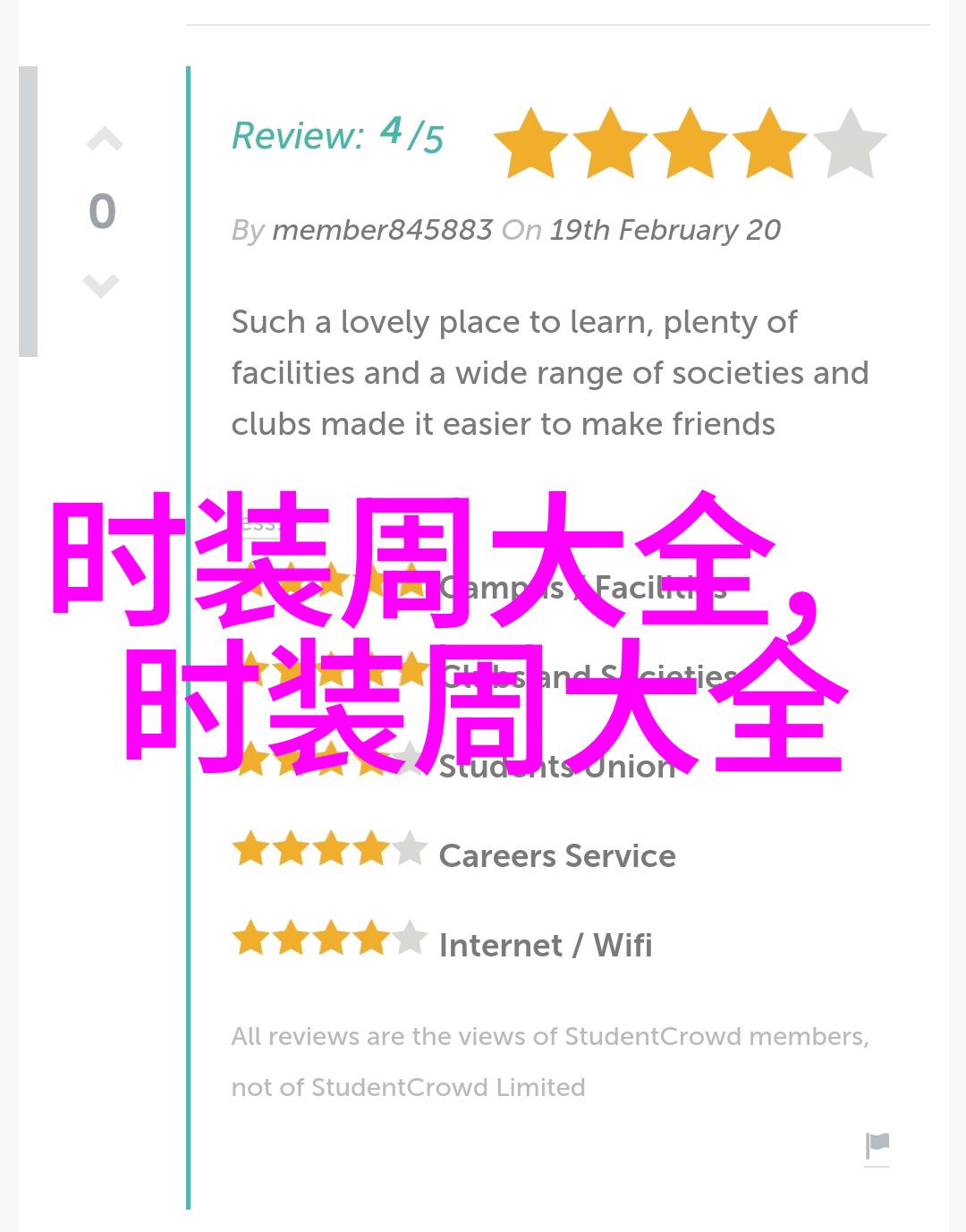Report this review with the flag icon
966x1232 pixels.
(x=877, y=1146)
